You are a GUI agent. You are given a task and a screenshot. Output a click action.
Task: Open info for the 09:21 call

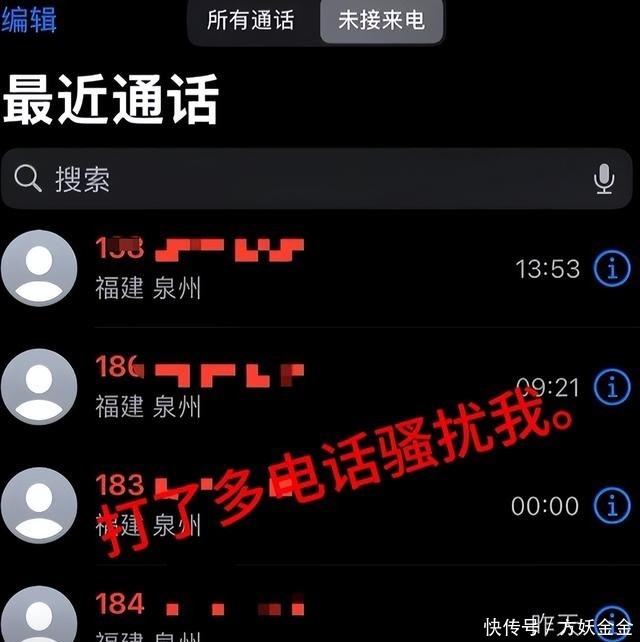[x=612, y=386]
